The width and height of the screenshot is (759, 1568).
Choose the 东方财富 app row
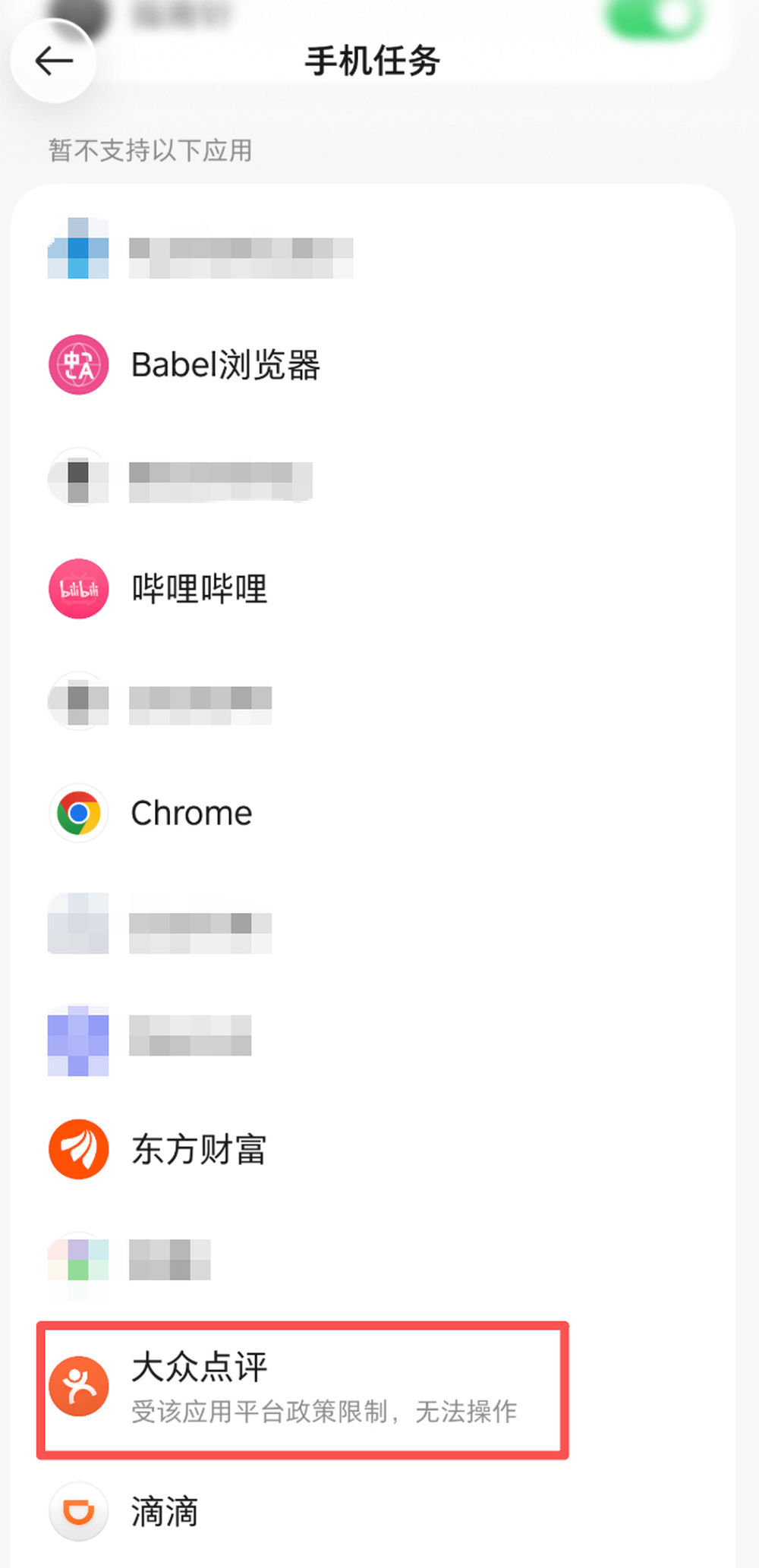(373, 1149)
